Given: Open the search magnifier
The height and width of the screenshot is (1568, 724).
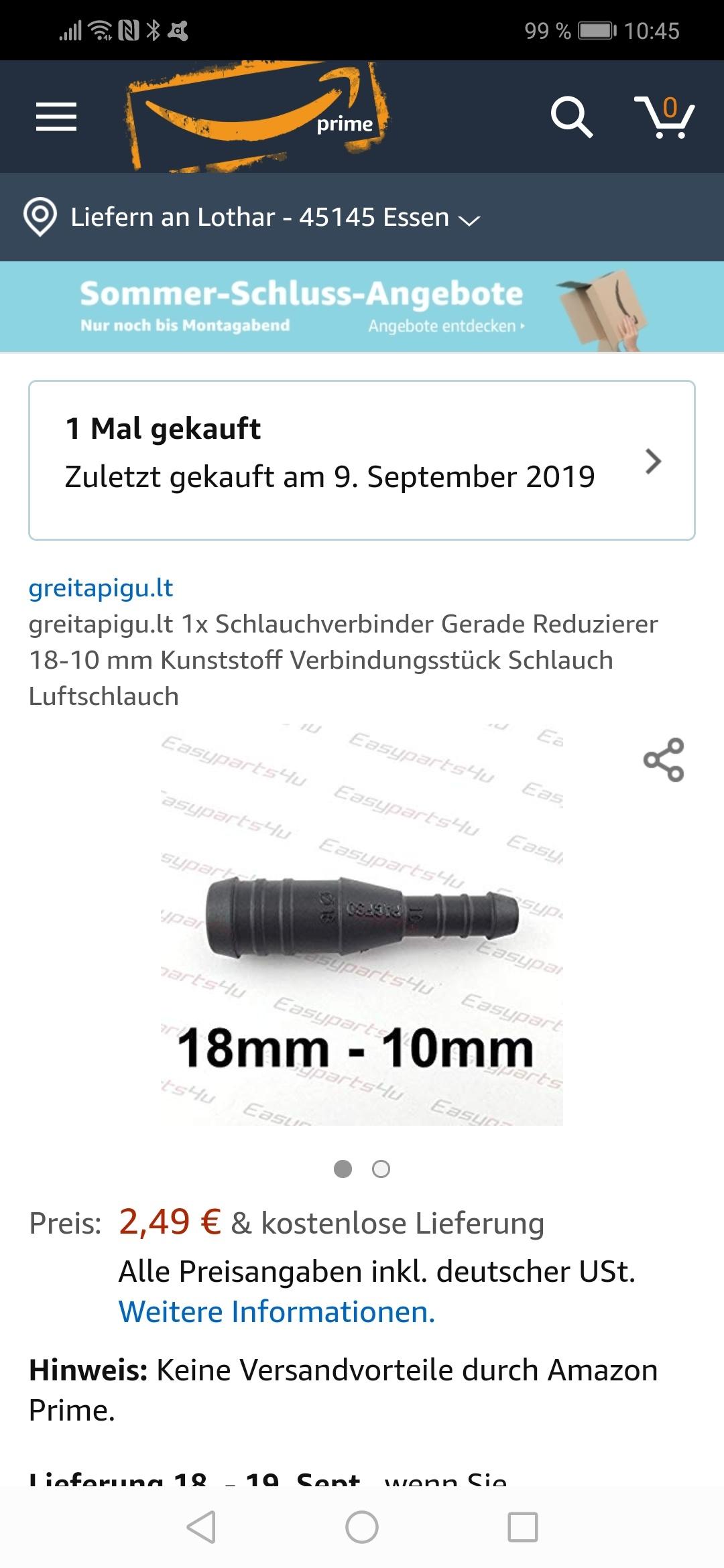Looking at the screenshot, I should [x=571, y=117].
